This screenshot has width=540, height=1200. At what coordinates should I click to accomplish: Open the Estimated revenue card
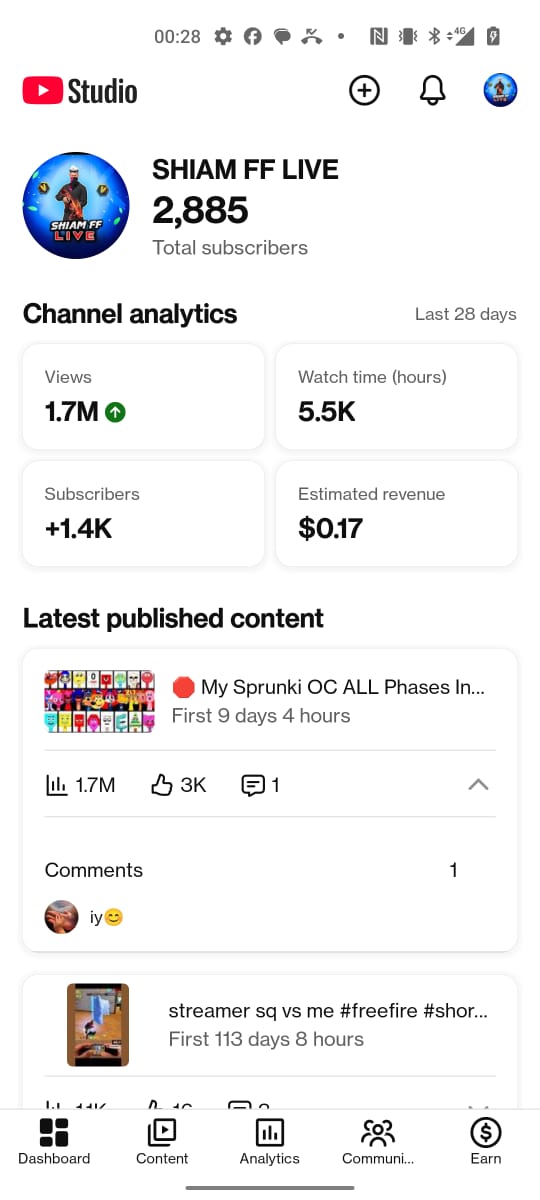(397, 514)
